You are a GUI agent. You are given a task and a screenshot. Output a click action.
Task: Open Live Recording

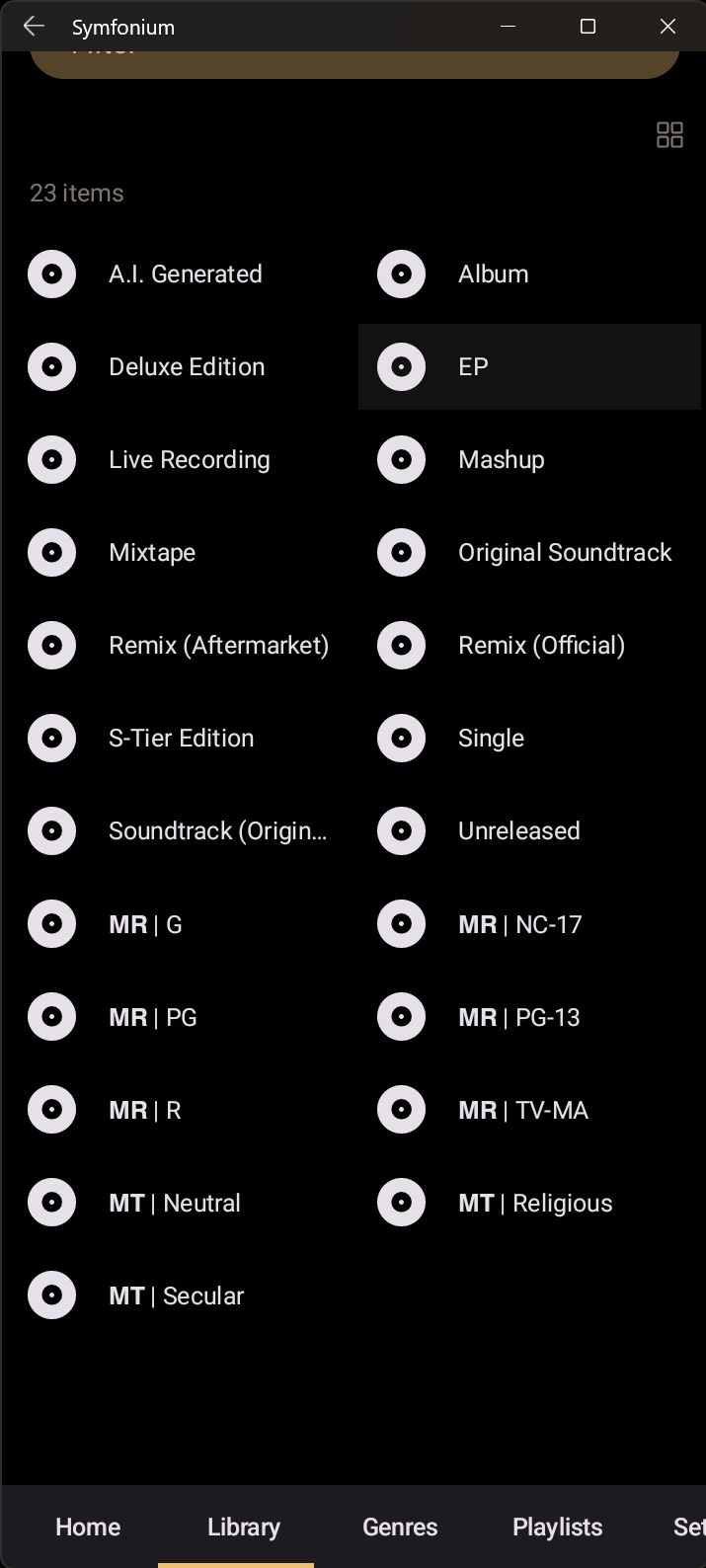pyautogui.click(x=181, y=460)
